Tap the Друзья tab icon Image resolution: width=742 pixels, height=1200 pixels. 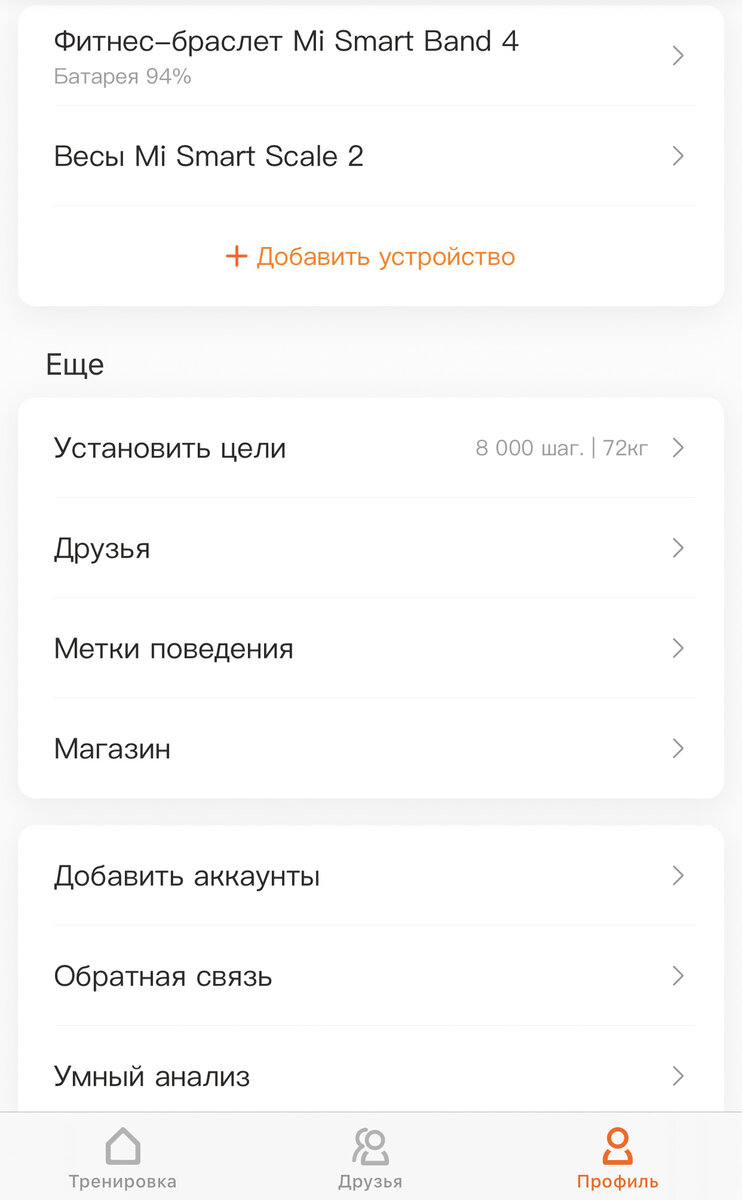coord(371,1145)
